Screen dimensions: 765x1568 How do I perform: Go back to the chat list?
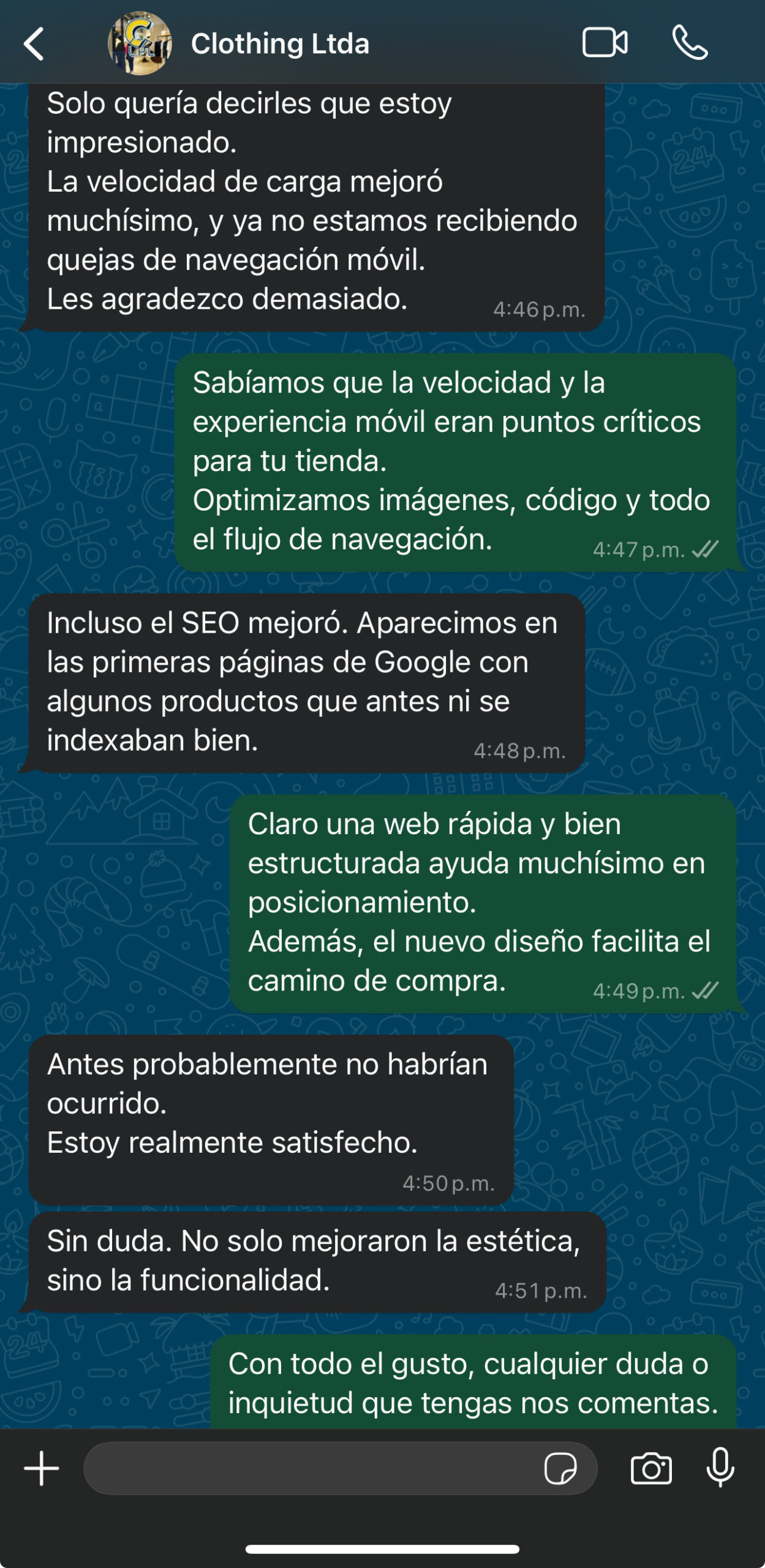(x=34, y=44)
